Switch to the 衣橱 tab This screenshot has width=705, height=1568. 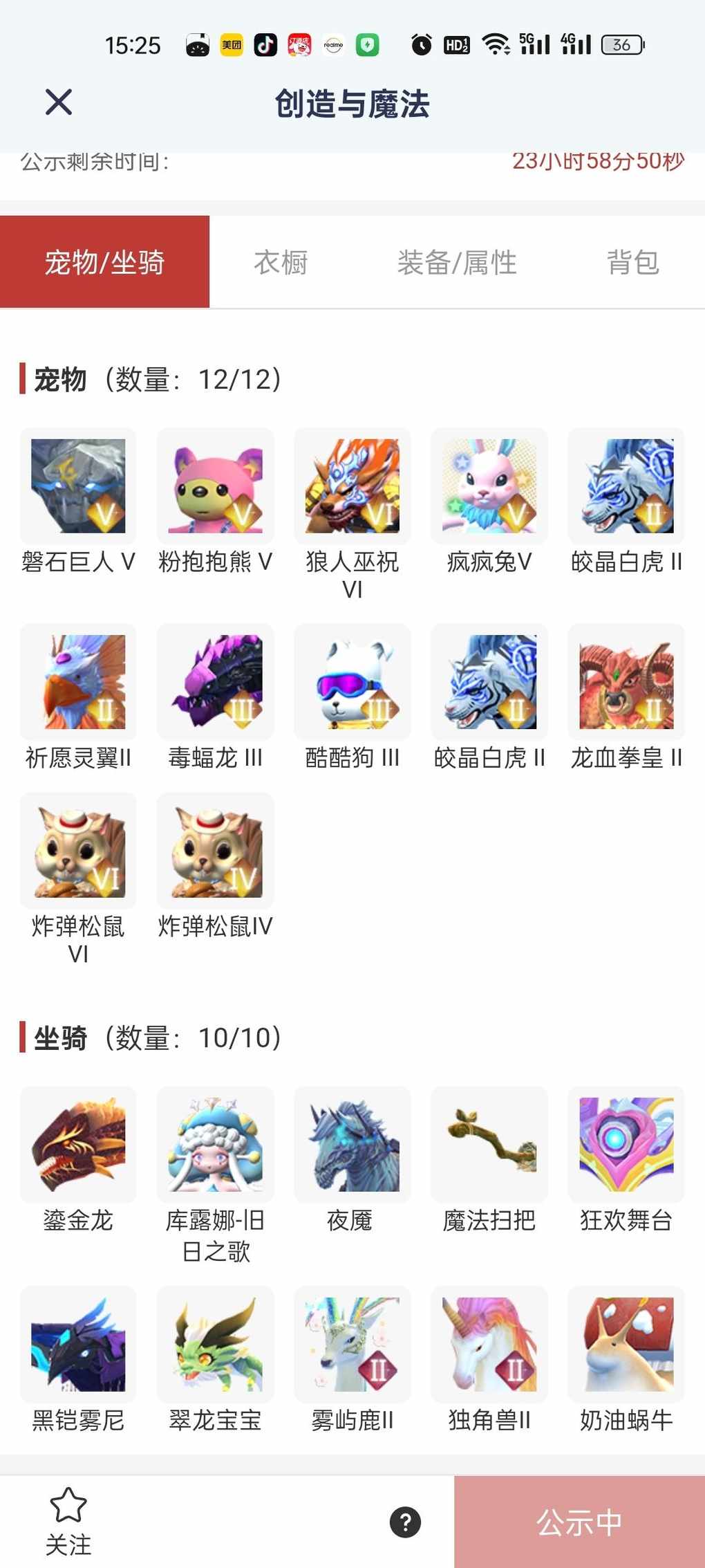281,262
